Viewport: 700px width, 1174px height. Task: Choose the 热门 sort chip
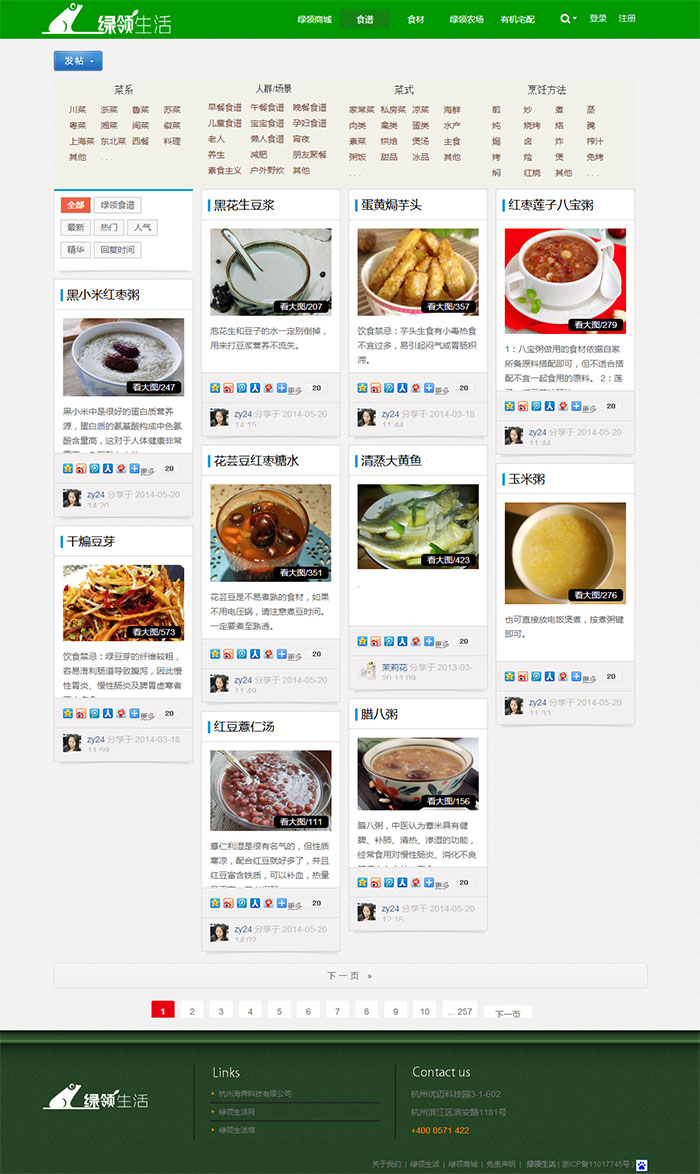[108, 228]
